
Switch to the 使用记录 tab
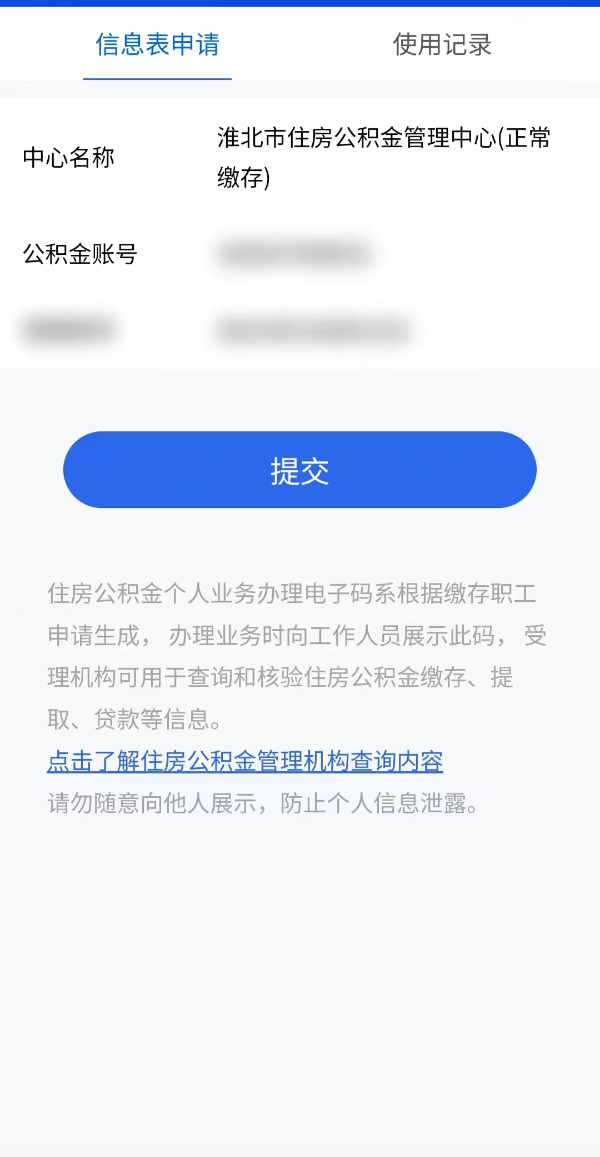[442, 45]
